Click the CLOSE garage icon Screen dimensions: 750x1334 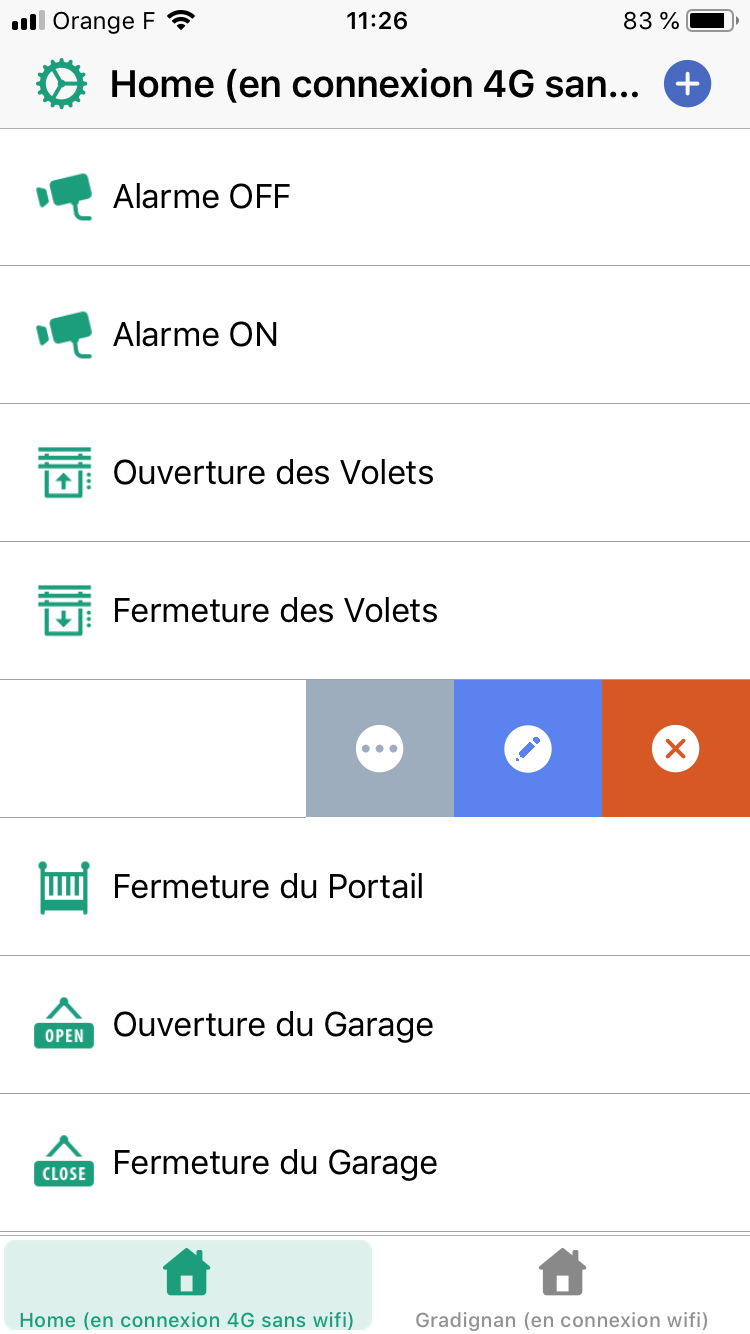(x=63, y=1162)
